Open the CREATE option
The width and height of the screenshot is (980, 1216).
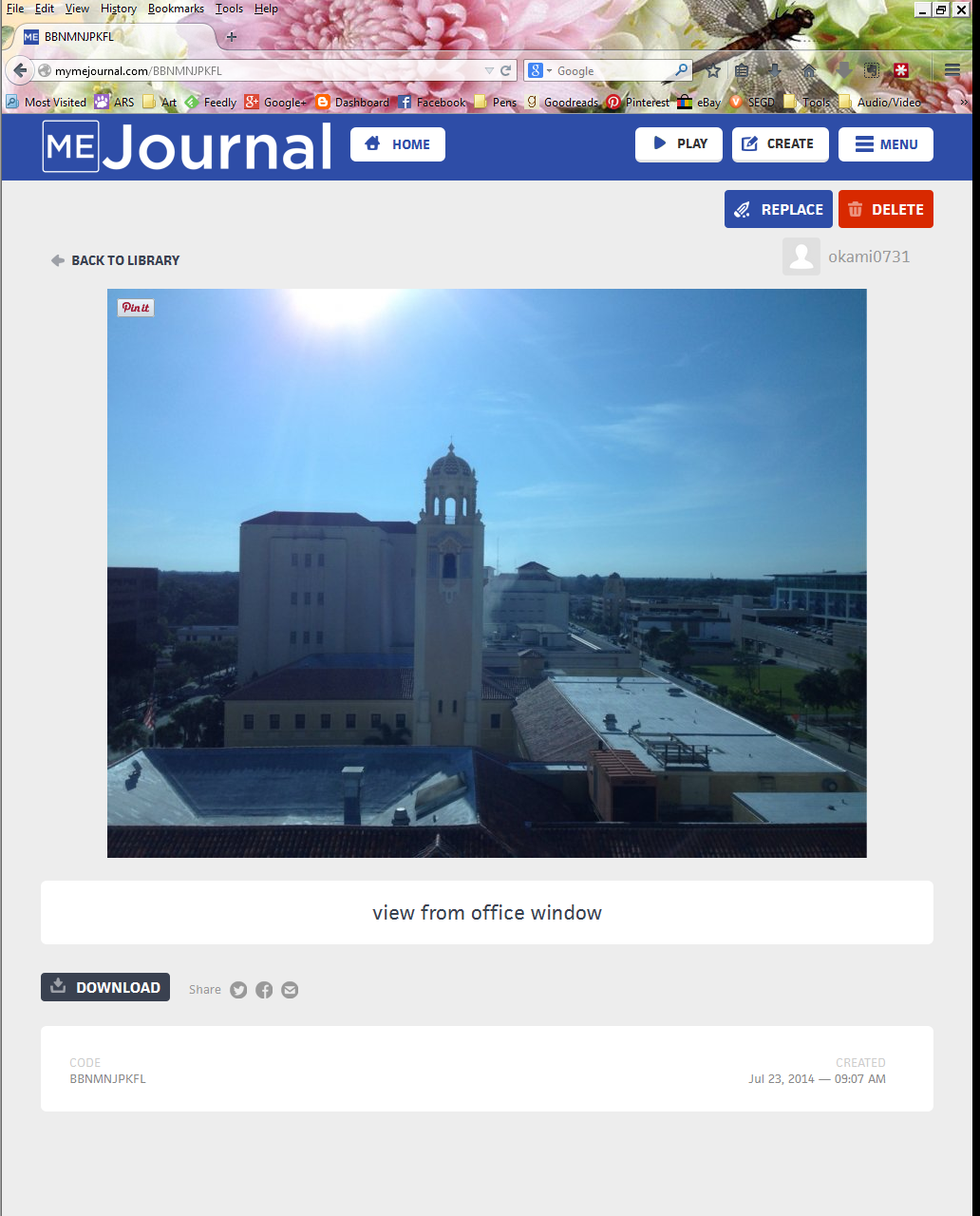click(780, 144)
